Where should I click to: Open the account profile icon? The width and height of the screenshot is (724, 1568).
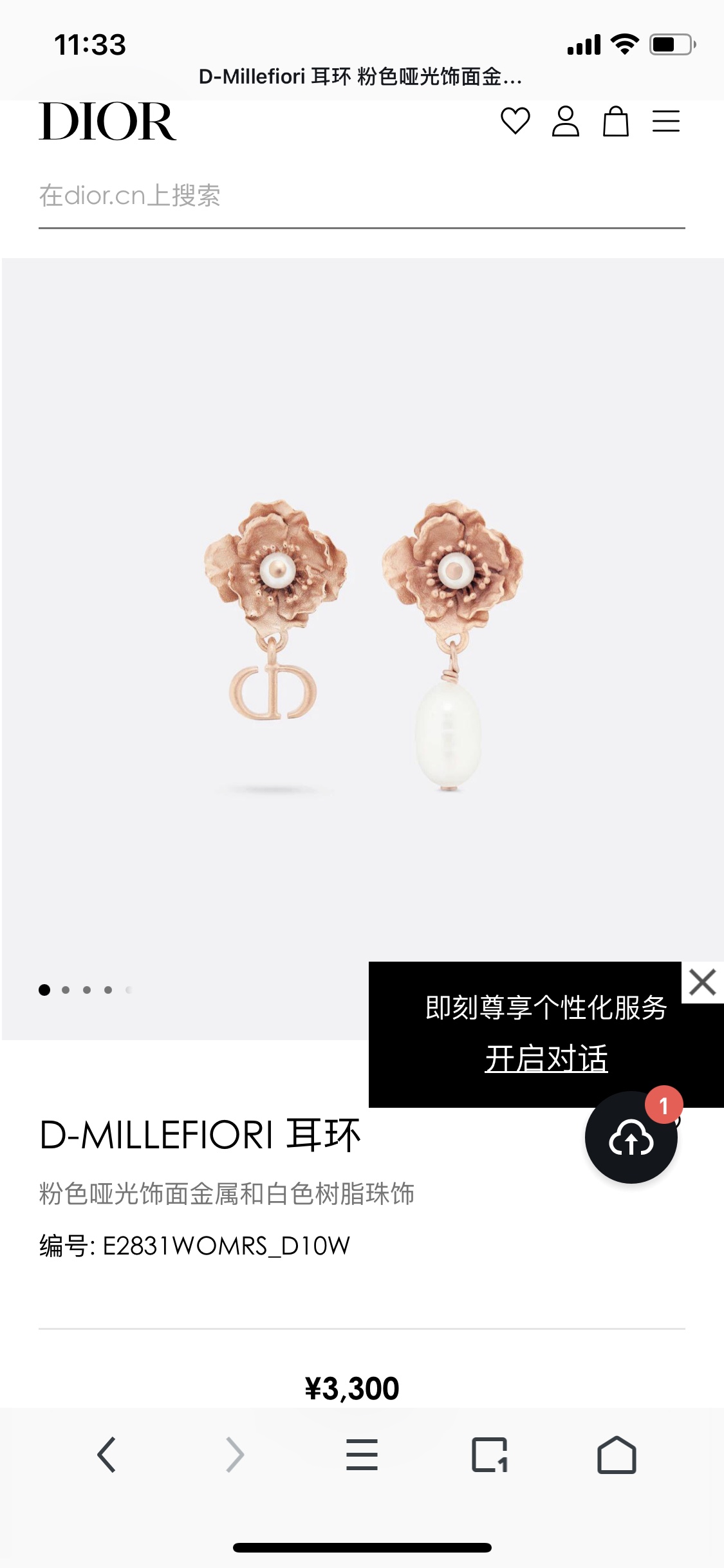[565, 121]
